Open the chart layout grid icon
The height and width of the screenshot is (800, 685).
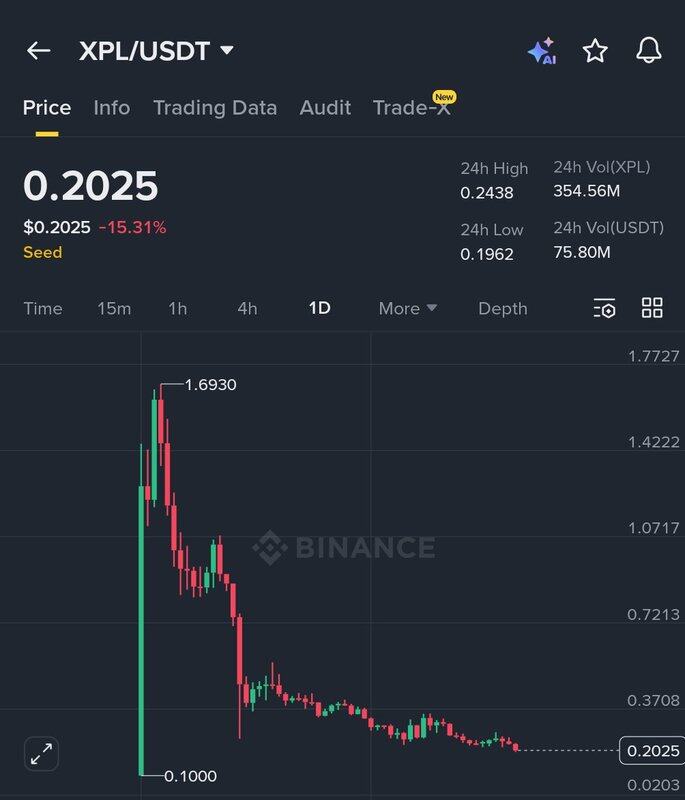[x=652, y=308]
